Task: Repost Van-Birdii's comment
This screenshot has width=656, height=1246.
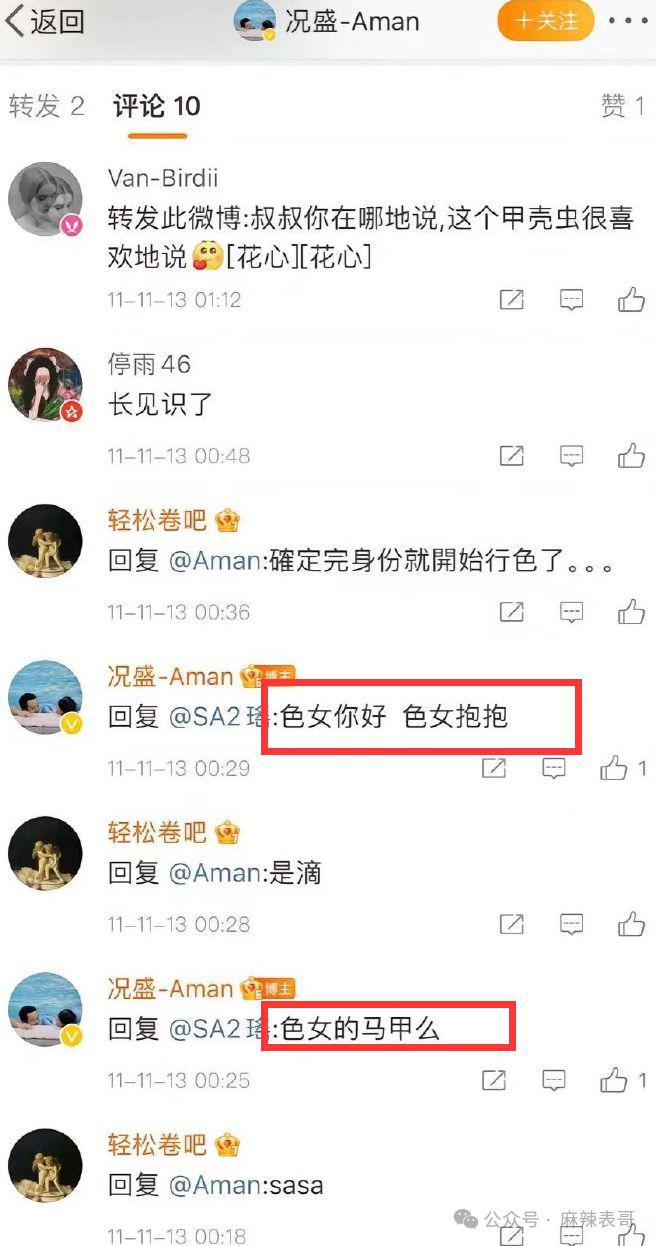Action: (x=511, y=299)
